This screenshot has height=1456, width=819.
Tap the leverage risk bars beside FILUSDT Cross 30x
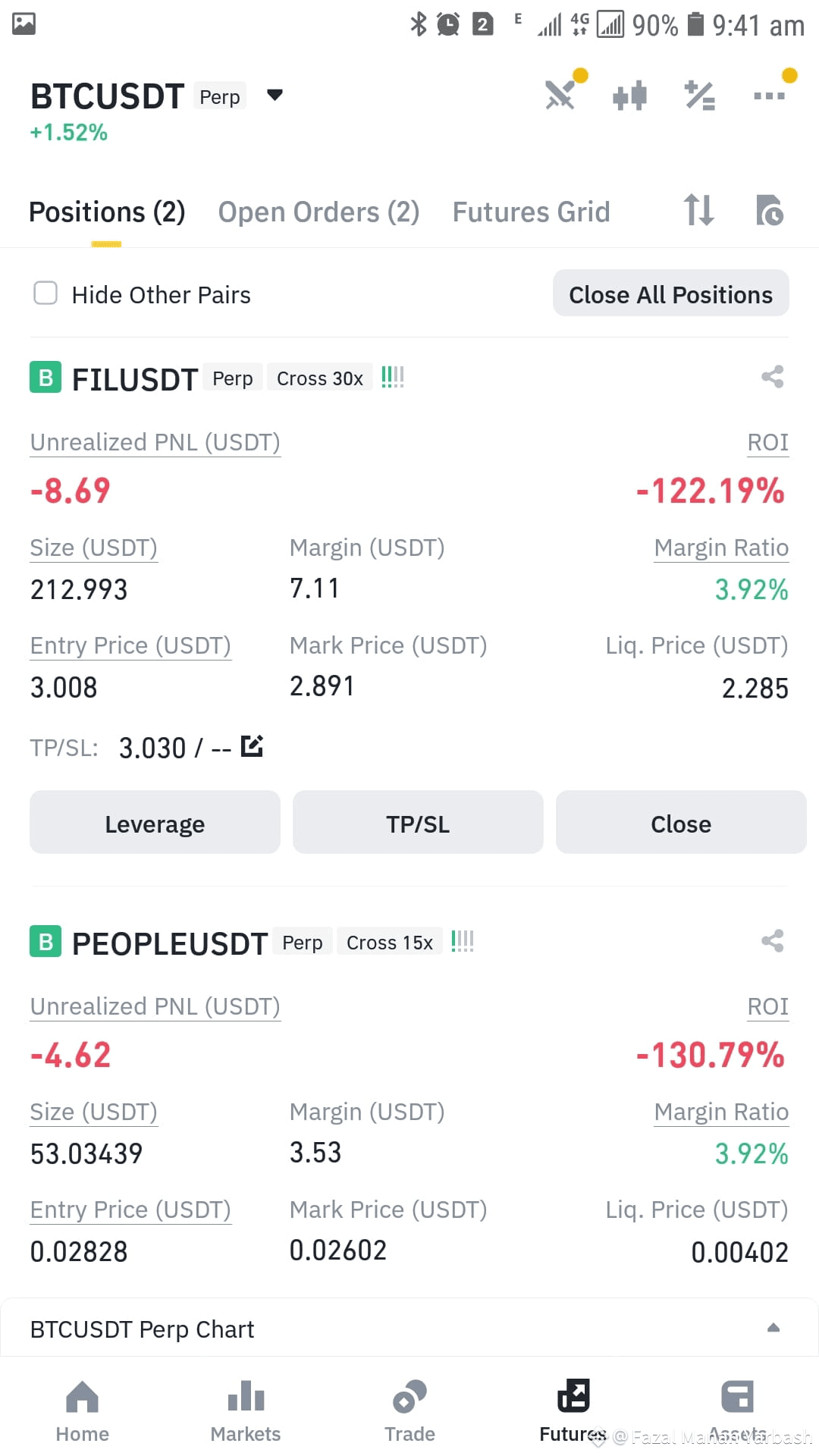392,376
